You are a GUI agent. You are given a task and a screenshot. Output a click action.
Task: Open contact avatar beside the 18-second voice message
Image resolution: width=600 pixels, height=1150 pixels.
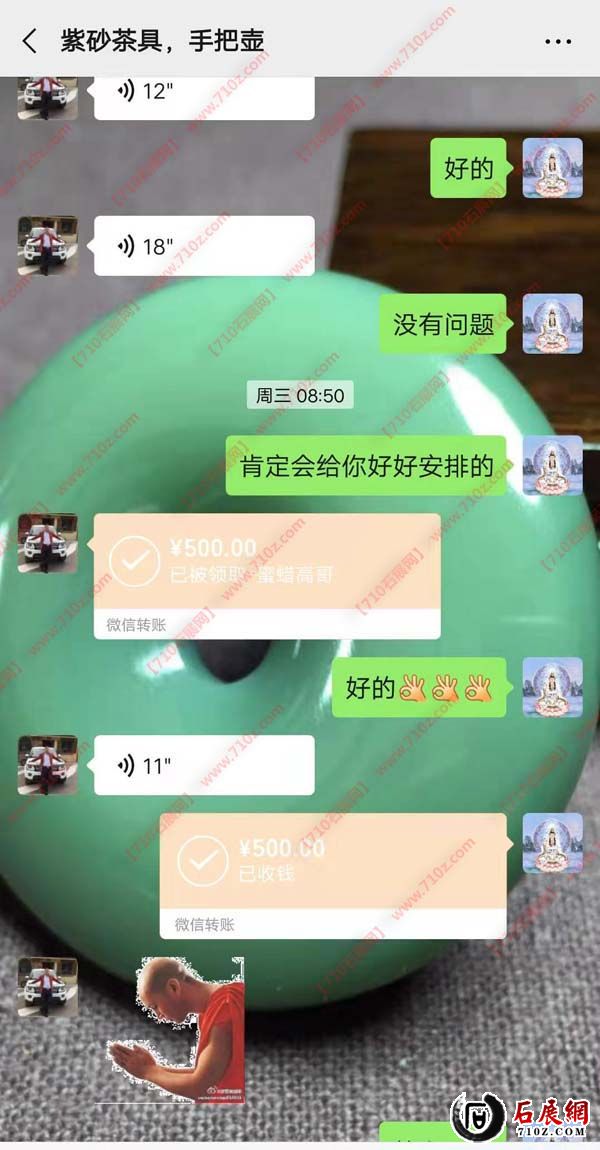pyautogui.click(x=47, y=246)
